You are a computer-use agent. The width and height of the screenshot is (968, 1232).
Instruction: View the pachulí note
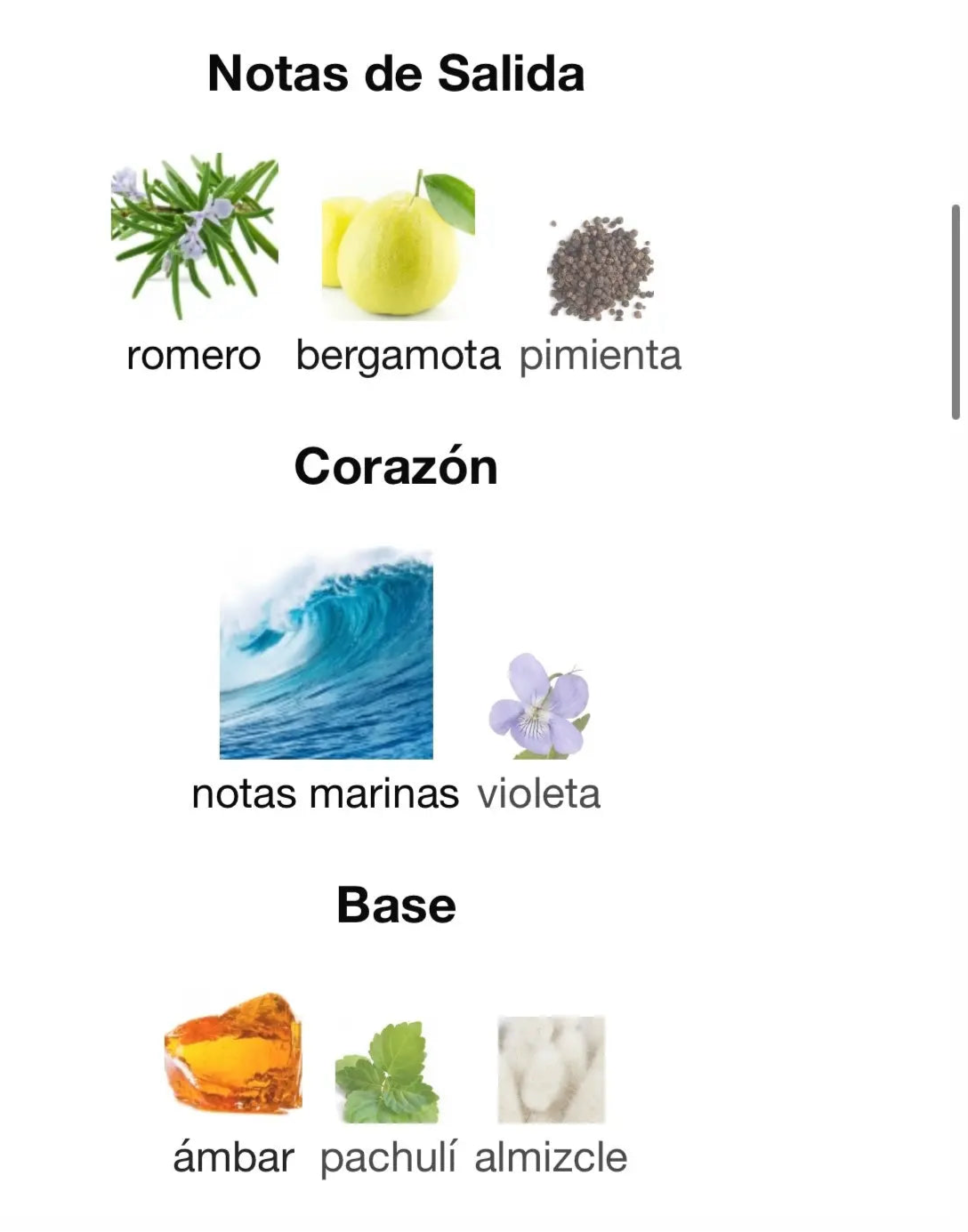tap(387, 1072)
